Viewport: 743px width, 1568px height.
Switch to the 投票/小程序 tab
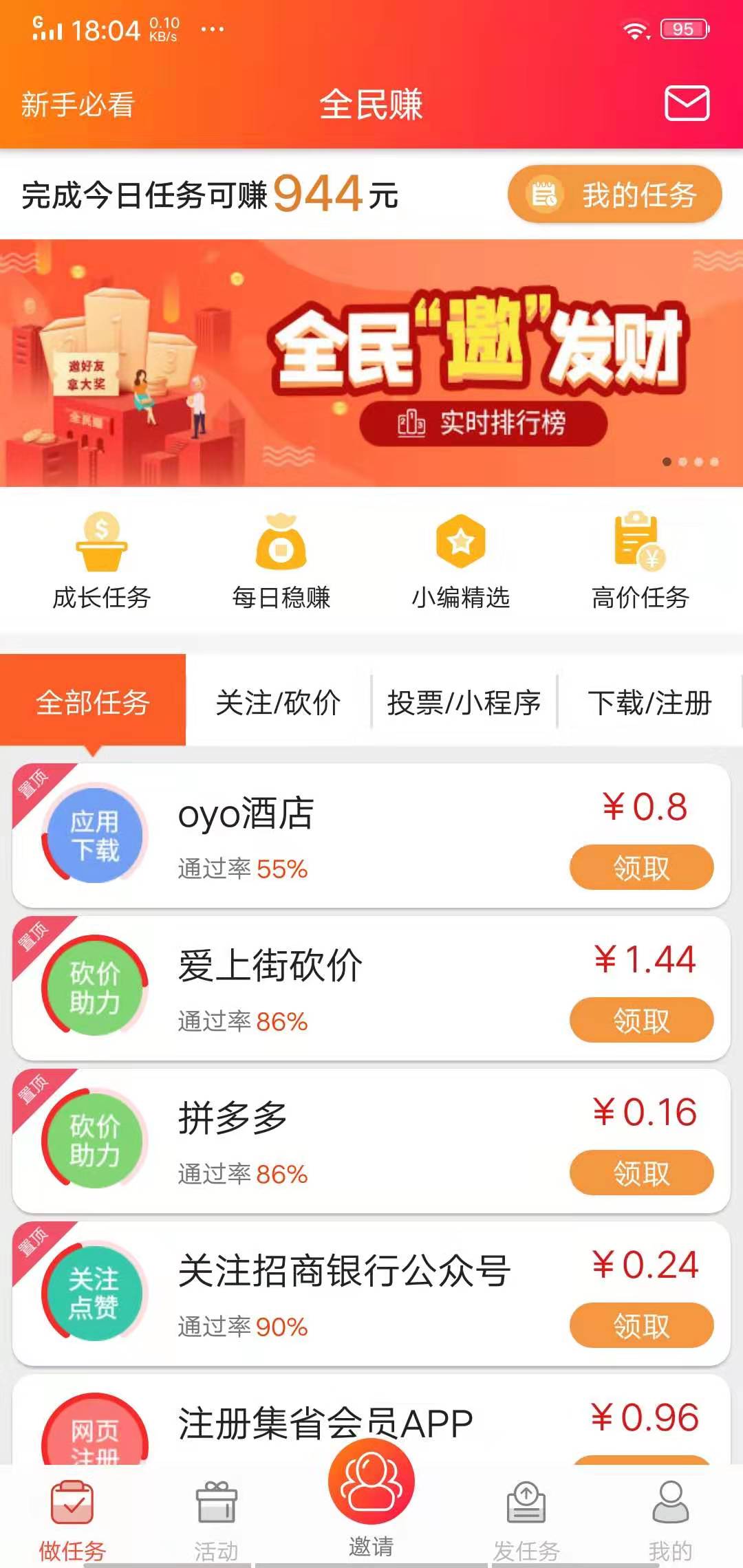pyautogui.click(x=463, y=703)
